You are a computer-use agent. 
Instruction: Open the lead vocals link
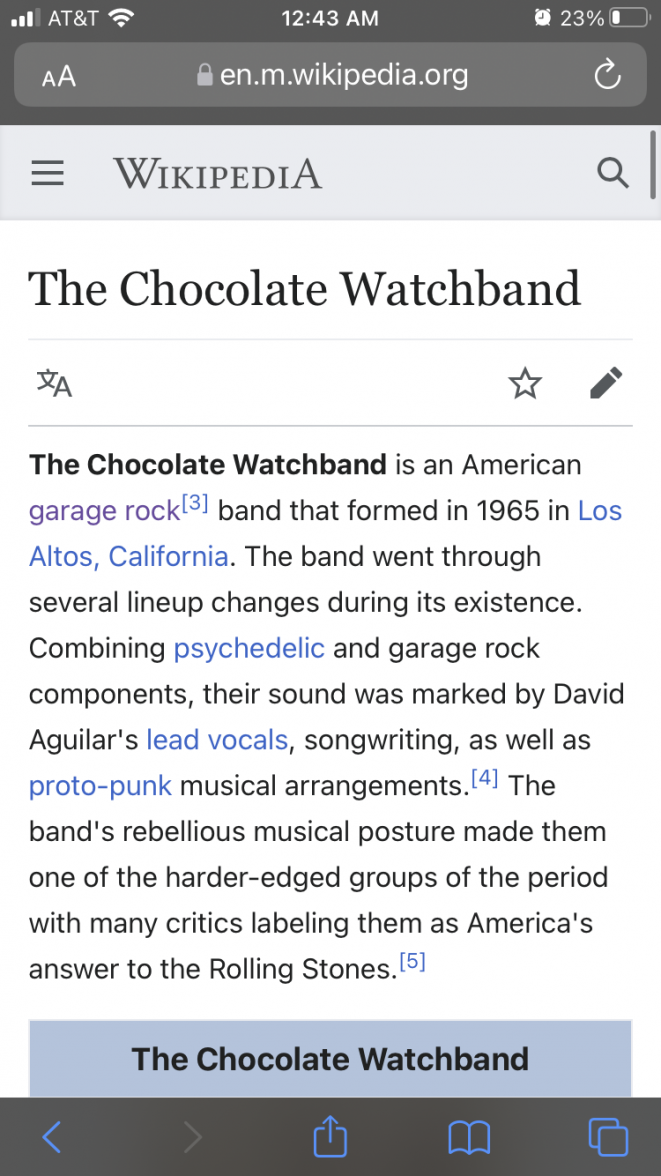click(x=217, y=740)
